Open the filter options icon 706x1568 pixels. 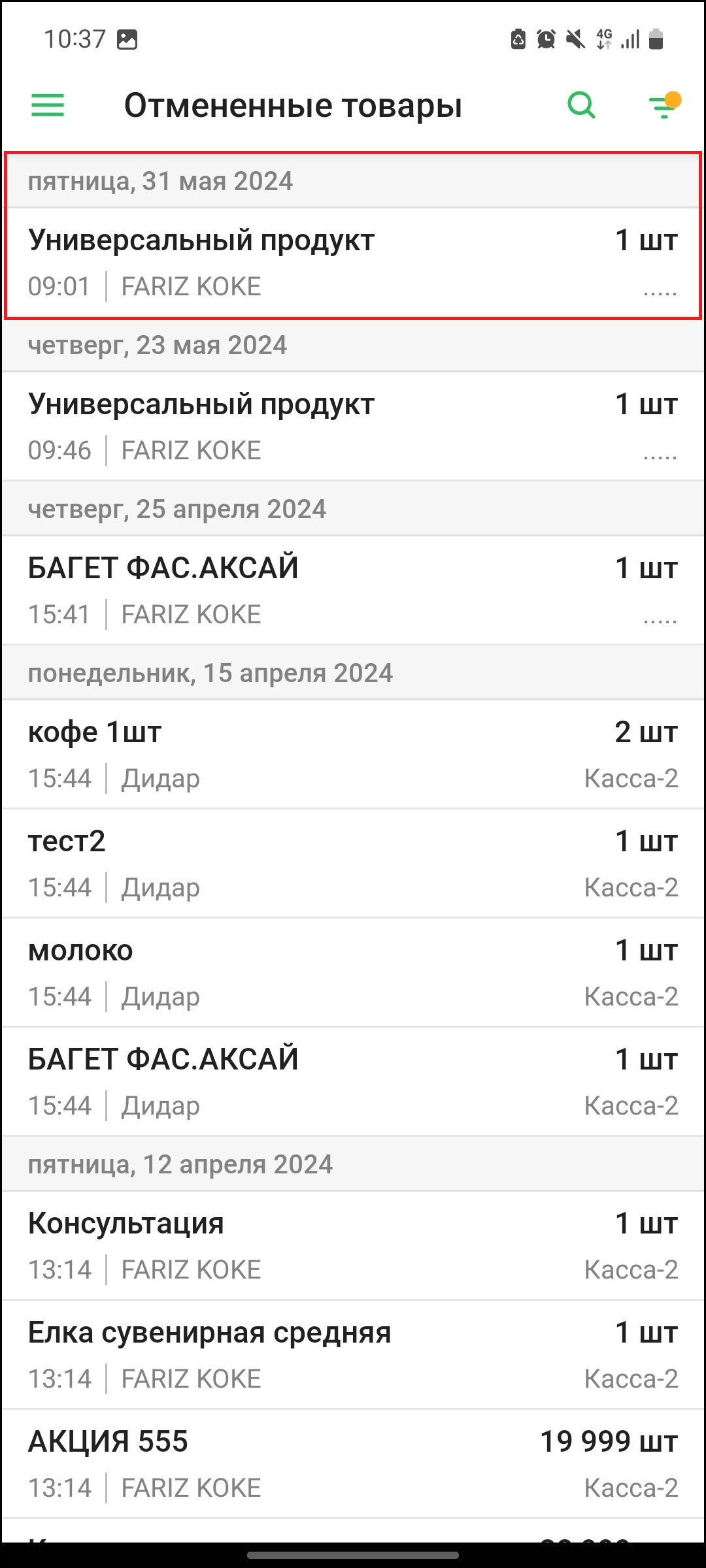pos(665,105)
